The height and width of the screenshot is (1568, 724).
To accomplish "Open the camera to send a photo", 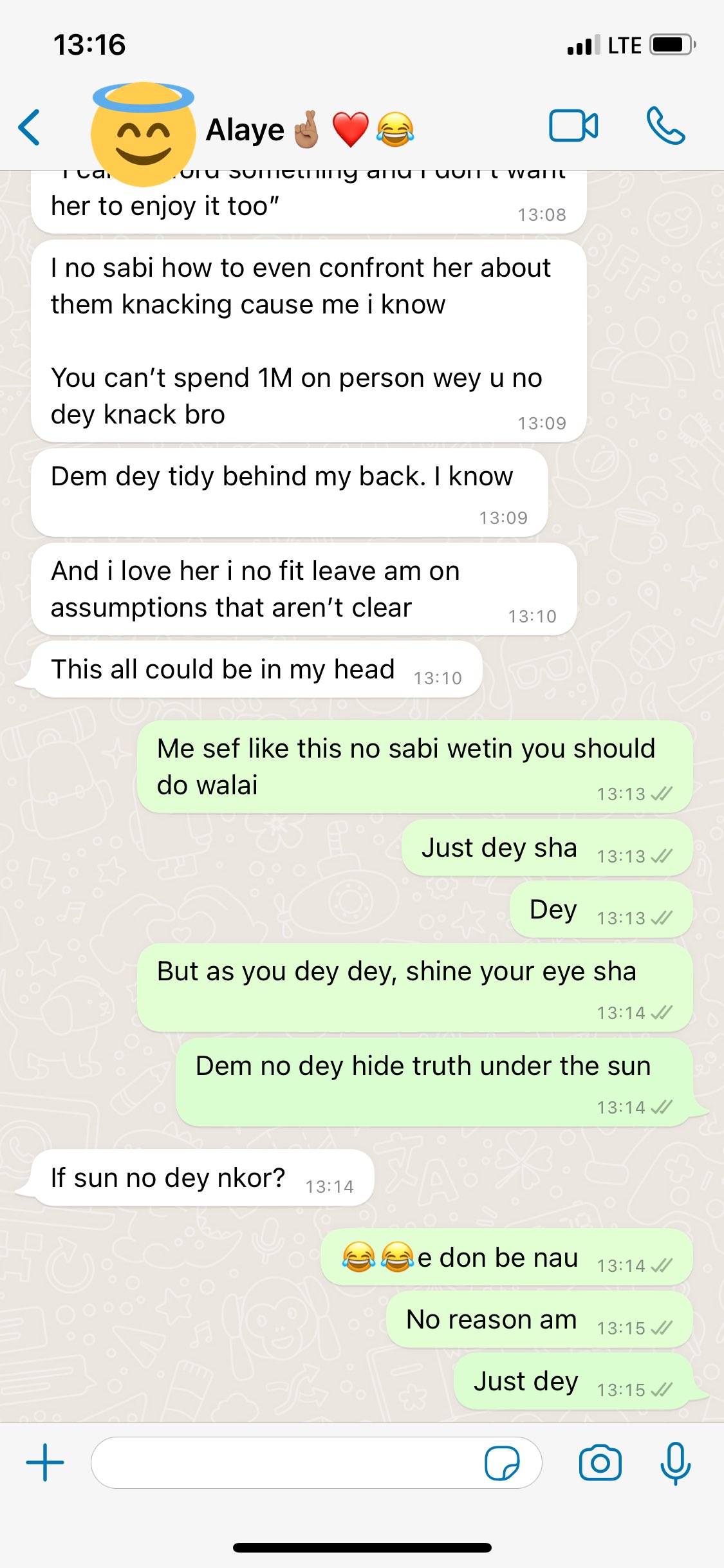I will (600, 1463).
